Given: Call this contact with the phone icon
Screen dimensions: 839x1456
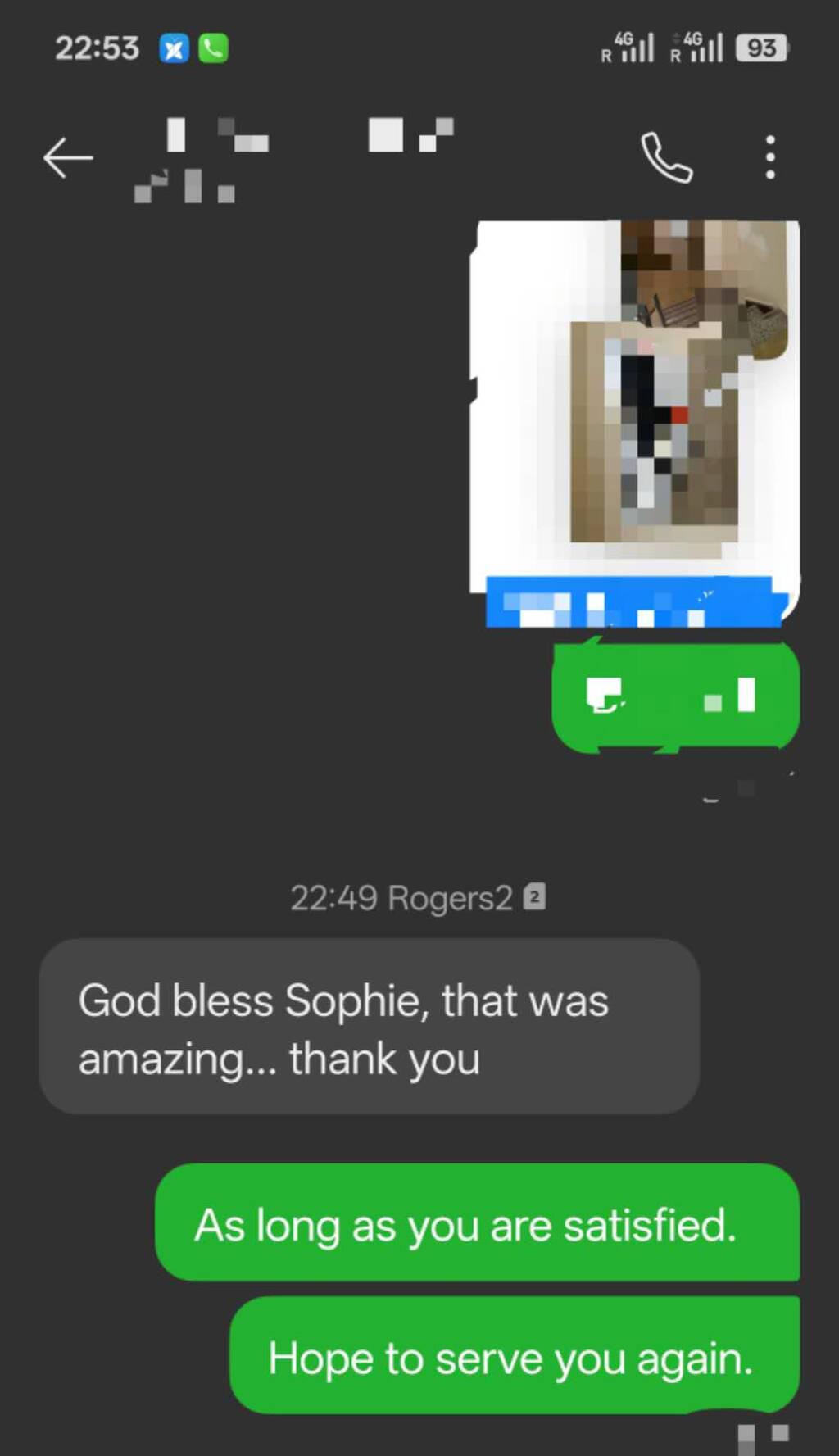Looking at the screenshot, I should 666,156.
